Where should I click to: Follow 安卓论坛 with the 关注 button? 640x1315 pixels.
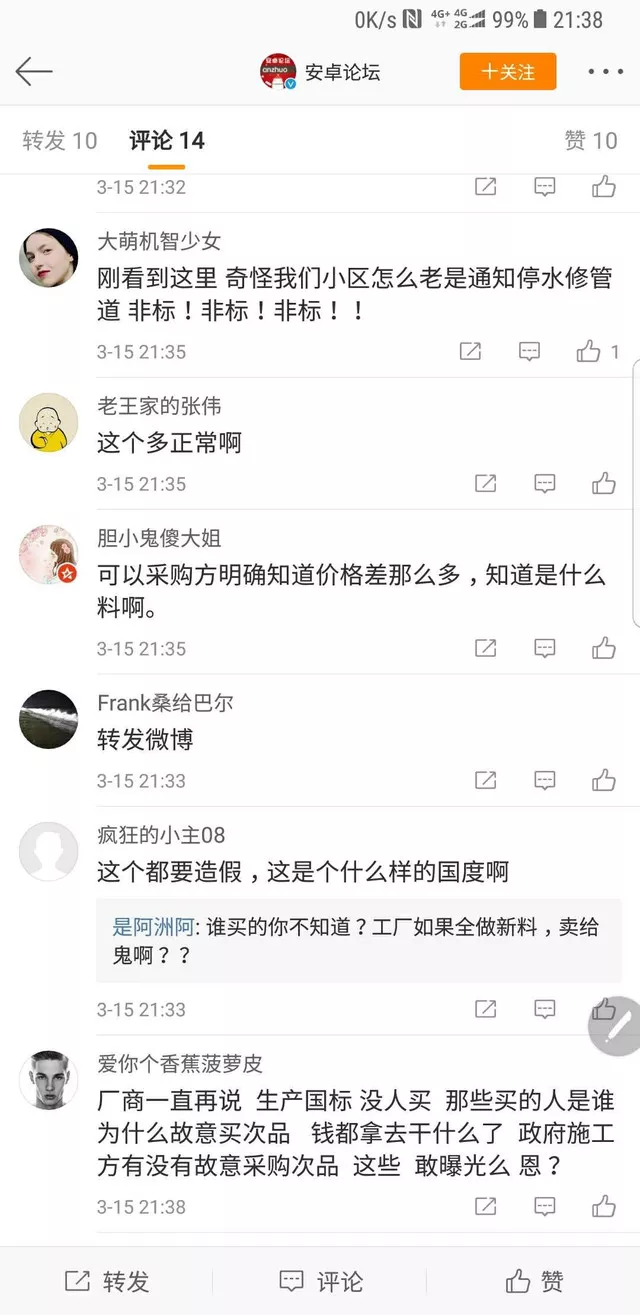pos(508,72)
